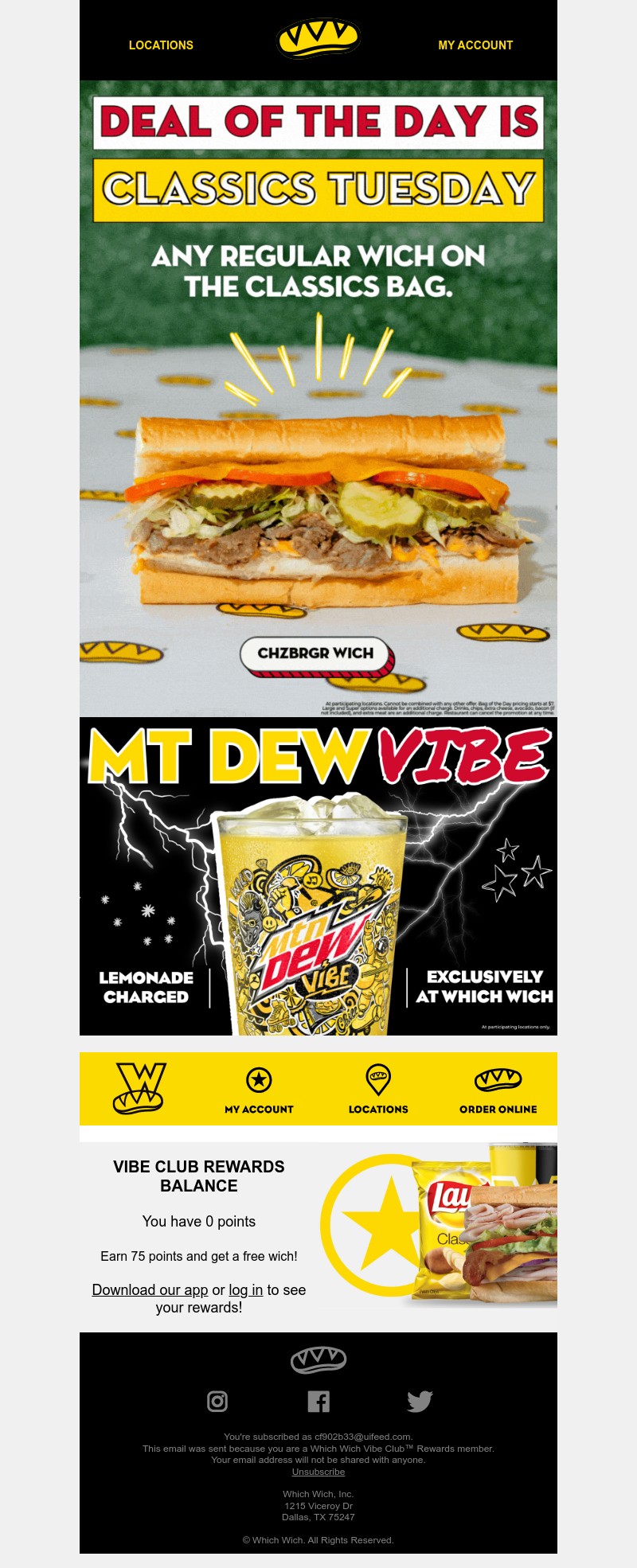The height and width of the screenshot is (1568, 637).
Task: Open the Twitter bird icon
Action: 420,1402
